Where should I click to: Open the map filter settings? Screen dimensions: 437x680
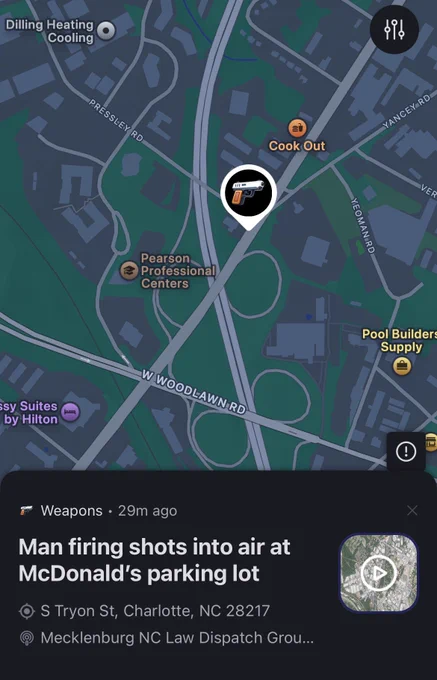click(394, 29)
